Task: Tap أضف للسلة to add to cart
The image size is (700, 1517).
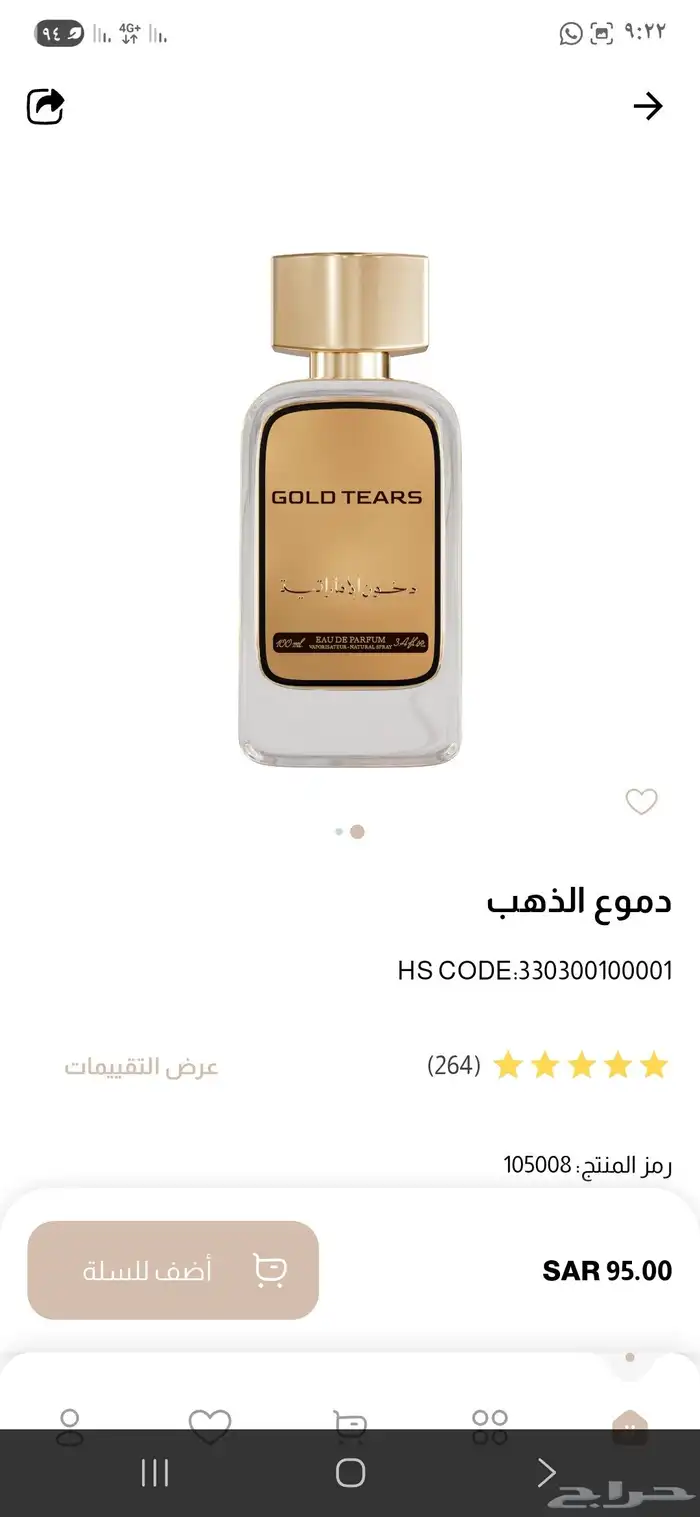Action: (x=173, y=1270)
